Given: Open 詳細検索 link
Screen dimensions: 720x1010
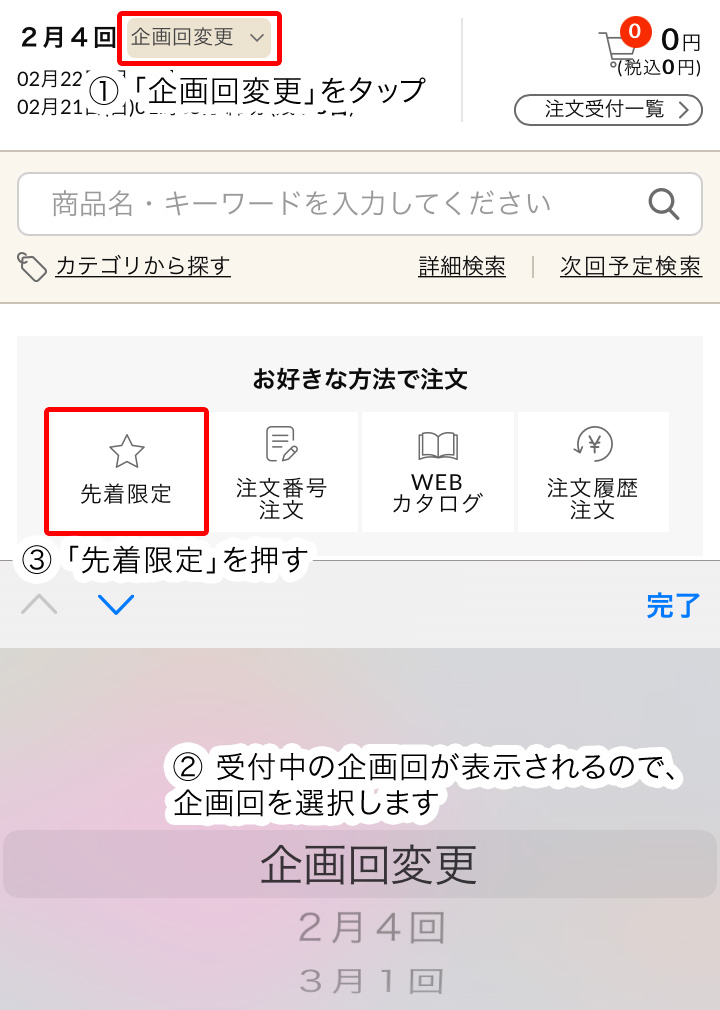Looking at the screenshot, I should 462,267.
